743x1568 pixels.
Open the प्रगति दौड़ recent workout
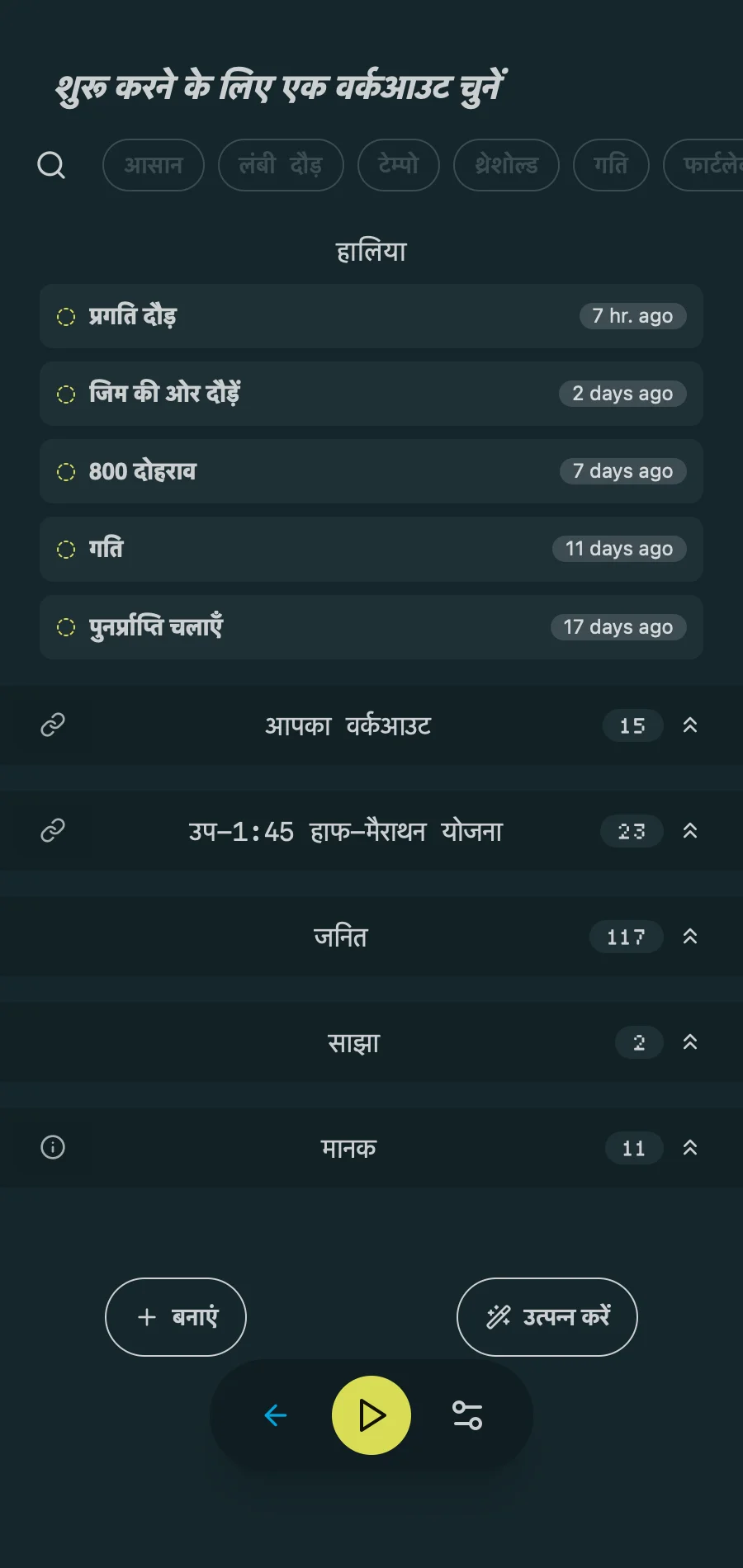tap(371, 316)
